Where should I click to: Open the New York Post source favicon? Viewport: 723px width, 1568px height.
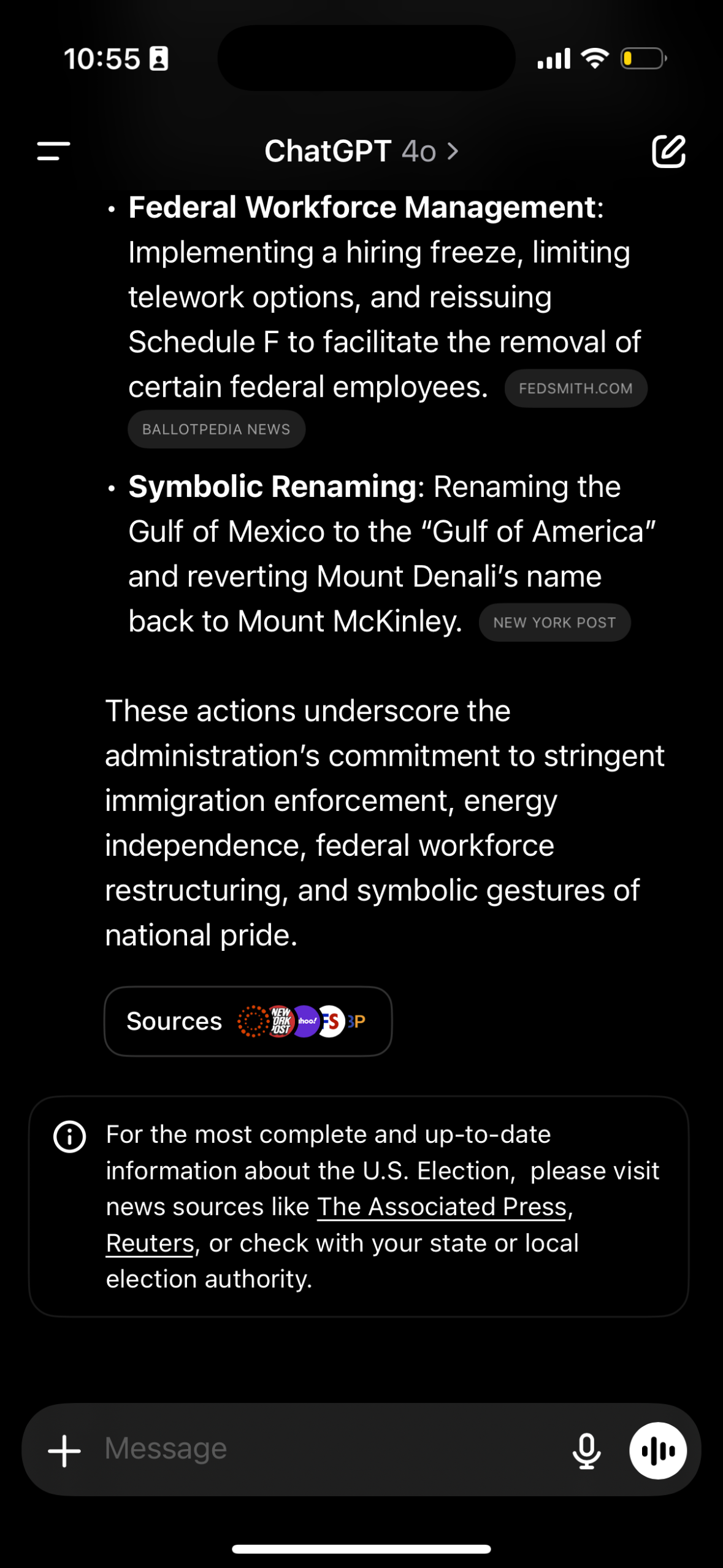(x=279, y=1021)
